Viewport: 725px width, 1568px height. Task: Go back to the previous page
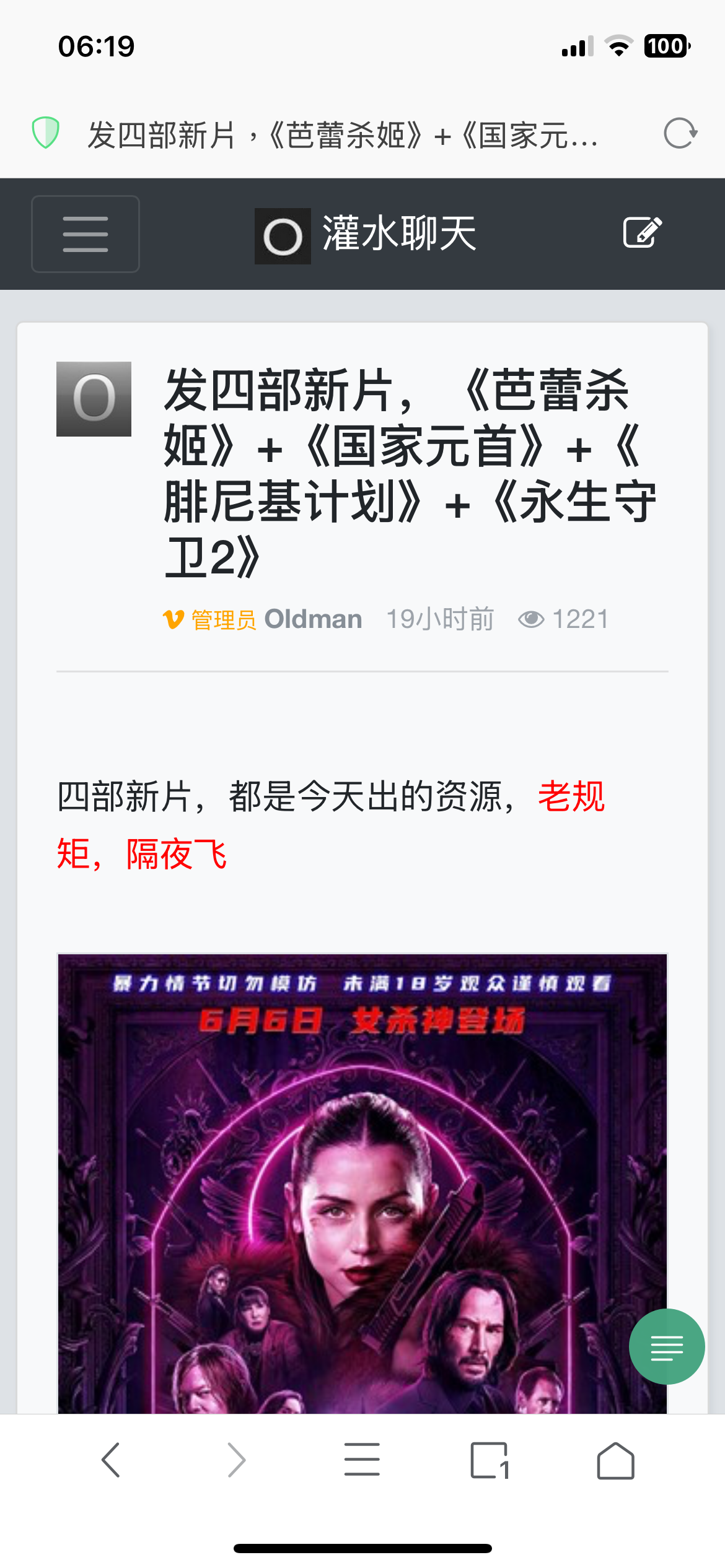coord(111,1460)
